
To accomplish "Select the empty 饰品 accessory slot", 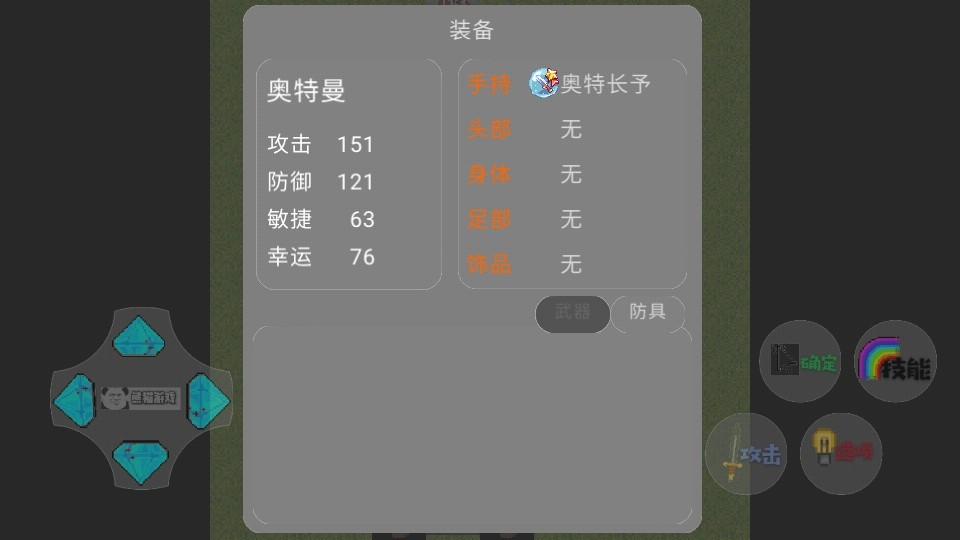I will point(572,264).
